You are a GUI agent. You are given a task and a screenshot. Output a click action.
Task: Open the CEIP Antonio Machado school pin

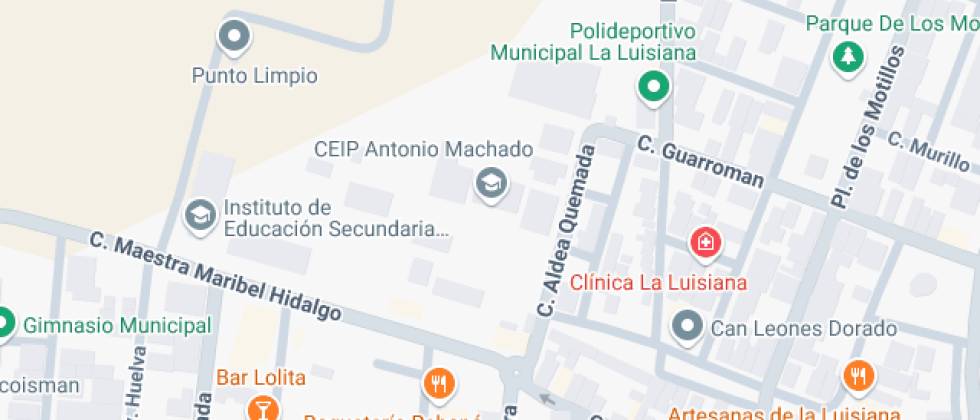click(490, 183)
